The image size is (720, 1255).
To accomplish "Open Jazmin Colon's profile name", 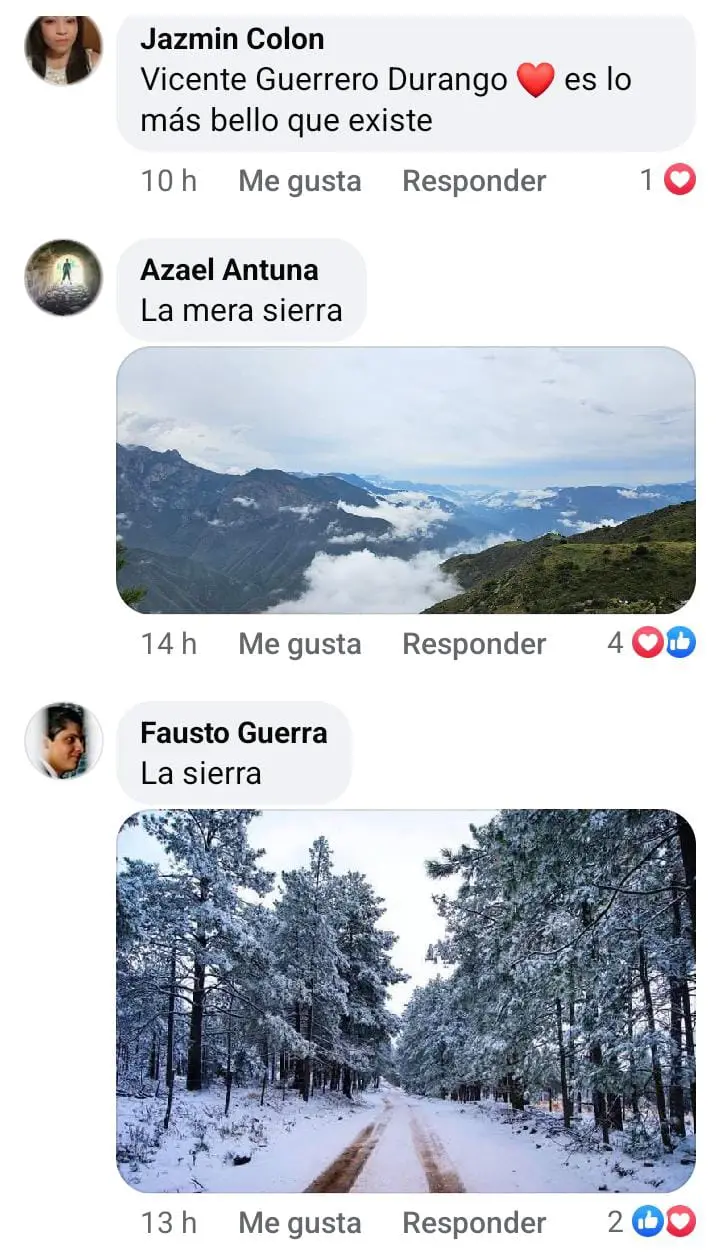I will pos(232,39).
